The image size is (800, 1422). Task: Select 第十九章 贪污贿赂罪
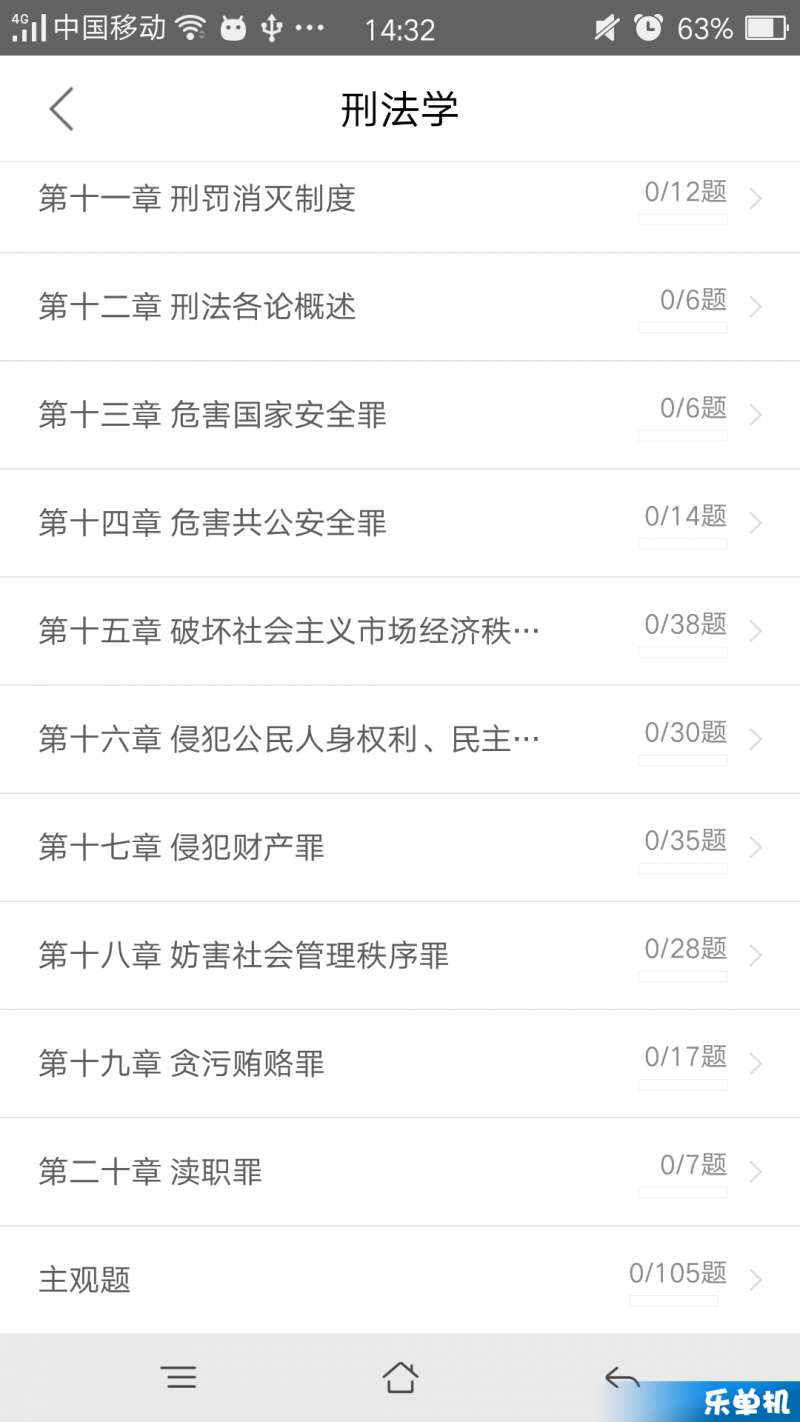tap(400, 1063)
